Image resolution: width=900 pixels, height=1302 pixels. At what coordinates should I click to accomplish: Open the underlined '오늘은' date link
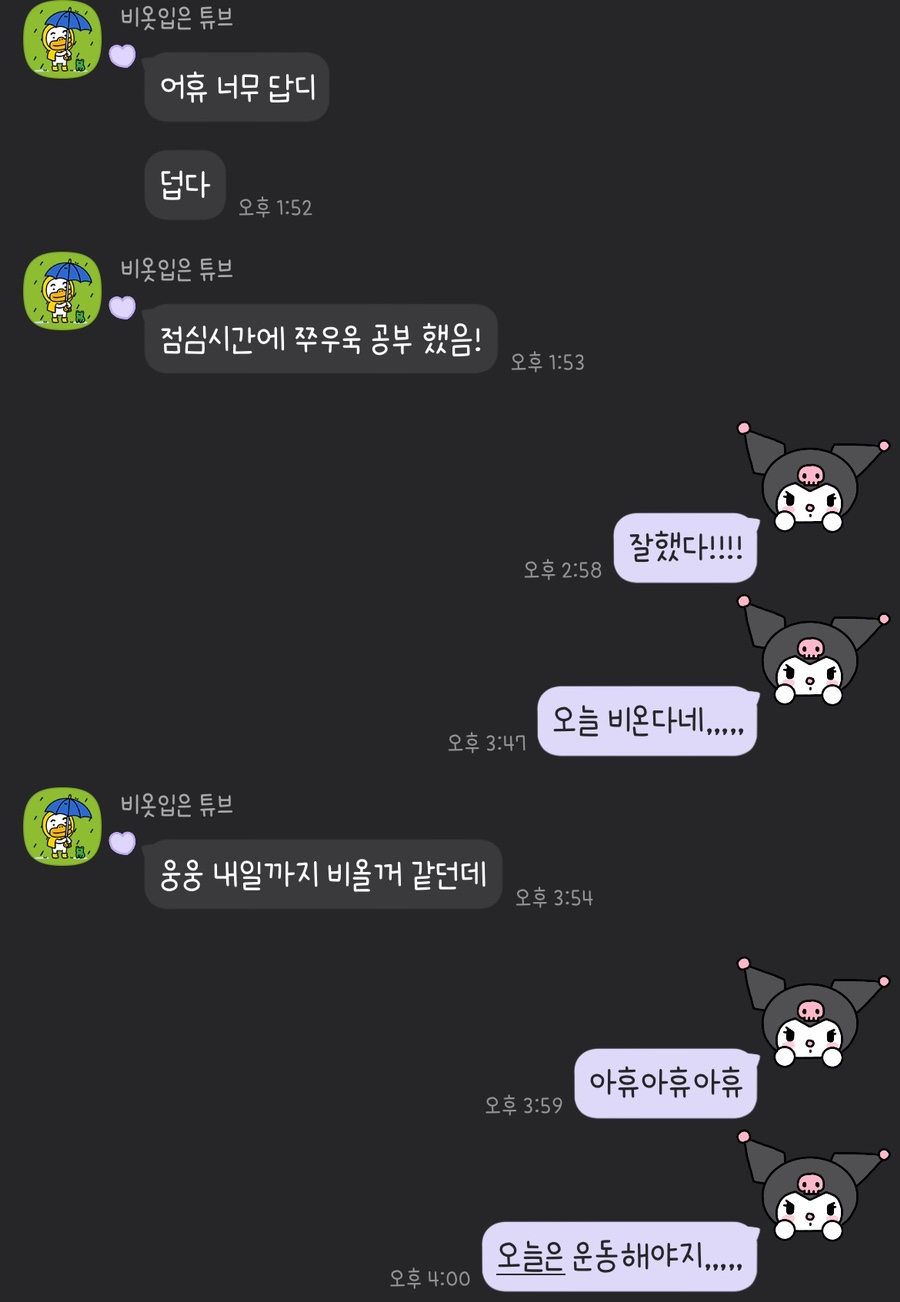(530, 1255)
